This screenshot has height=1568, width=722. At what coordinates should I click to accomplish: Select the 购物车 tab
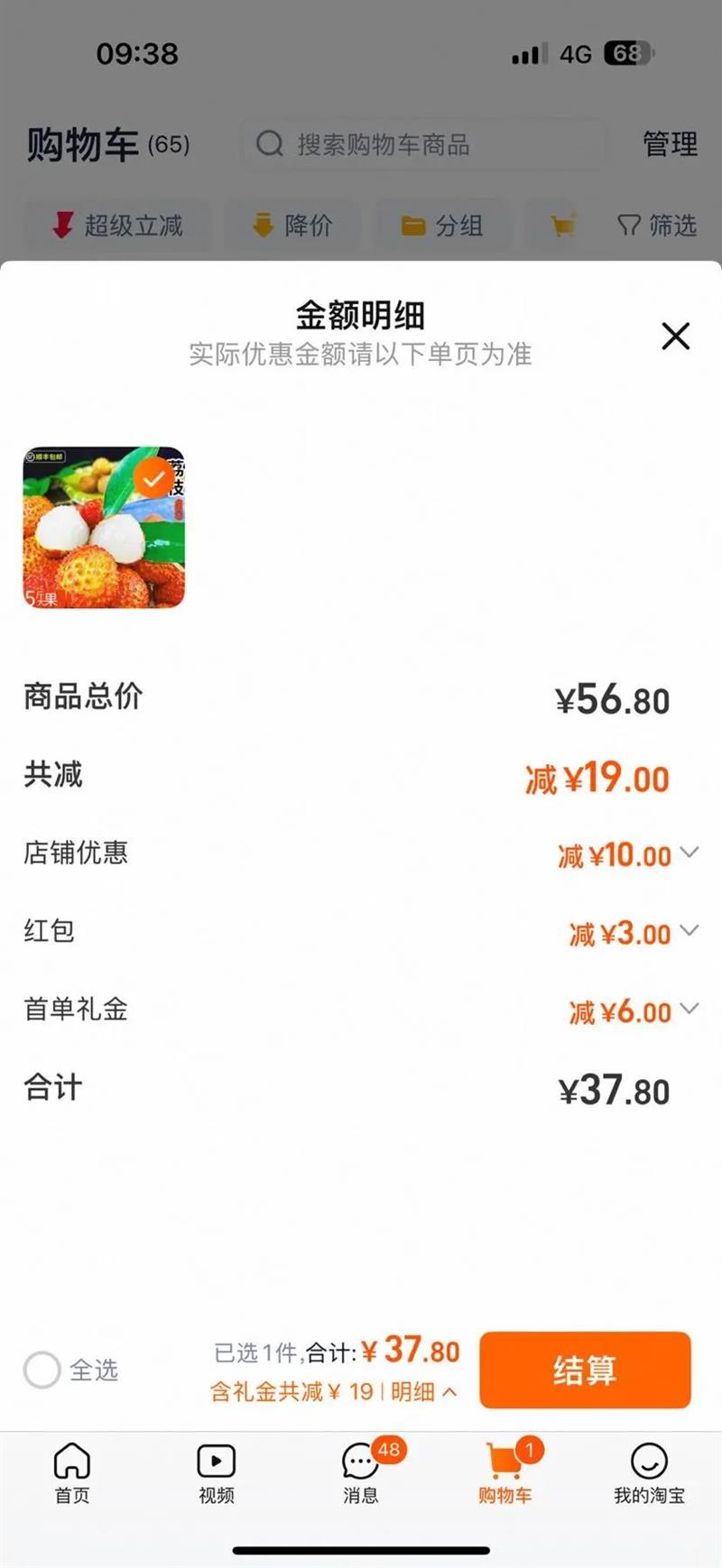coord(505,1472)
